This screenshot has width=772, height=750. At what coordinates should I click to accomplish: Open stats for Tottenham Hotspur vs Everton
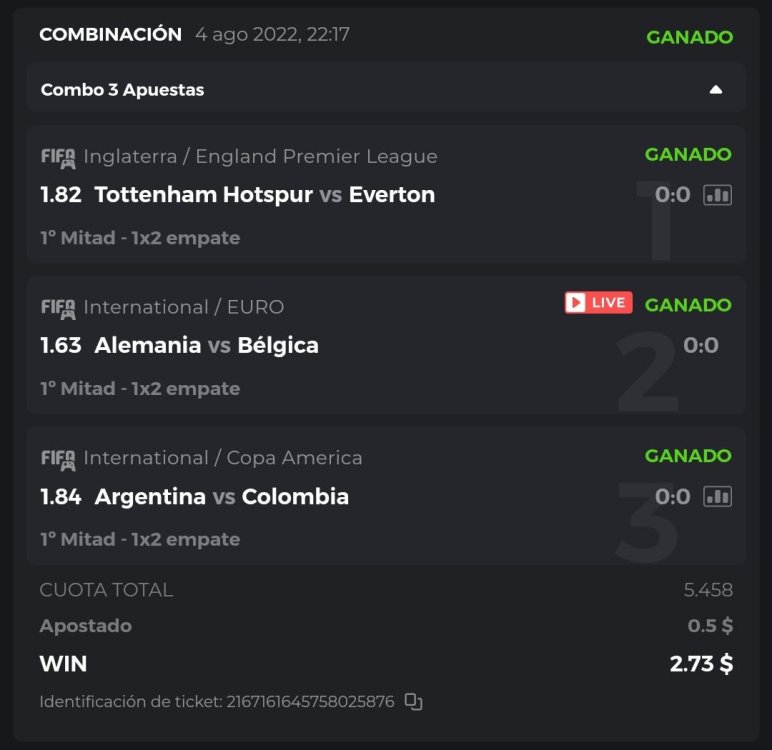(717, 195)
